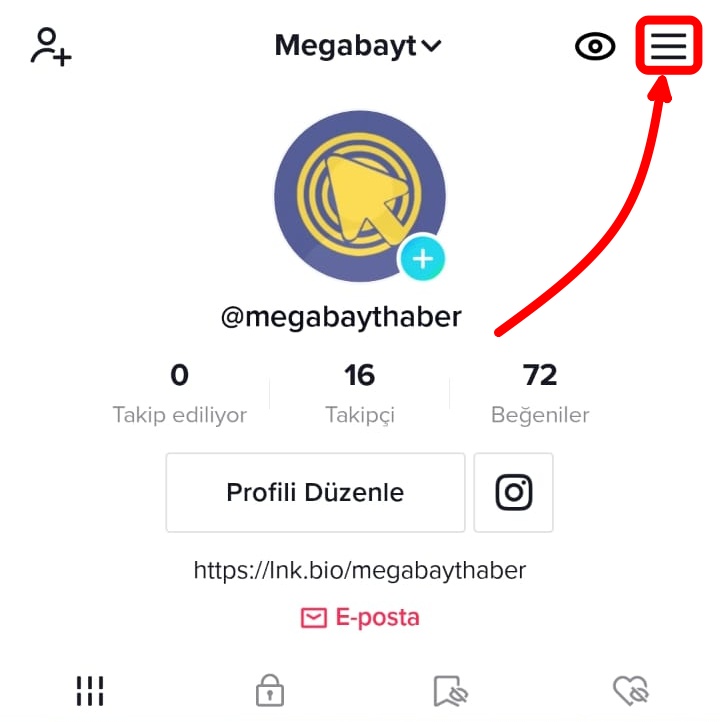Open the linked Instagram account
The image size is (720, 722).
pyautogui.click(x=513, y=492)
